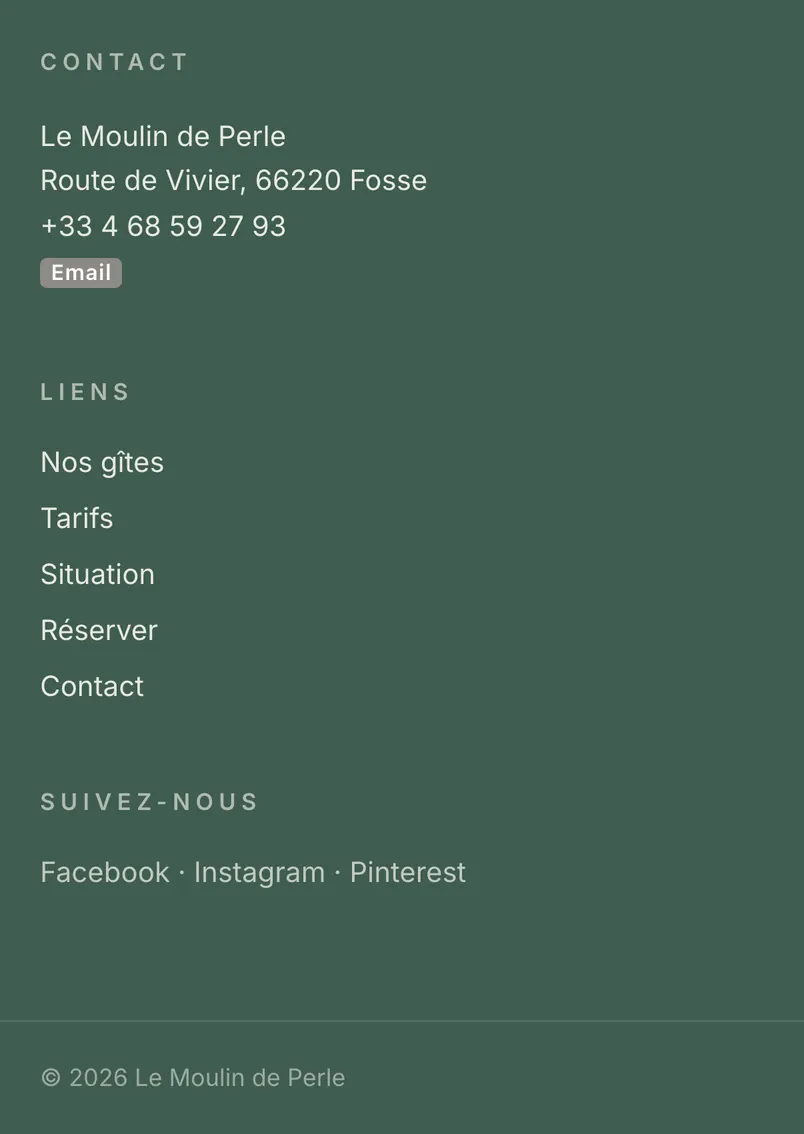Go to the Tarifs page
The height and width of the screenshot is (1134, 804).
point(77,519)
